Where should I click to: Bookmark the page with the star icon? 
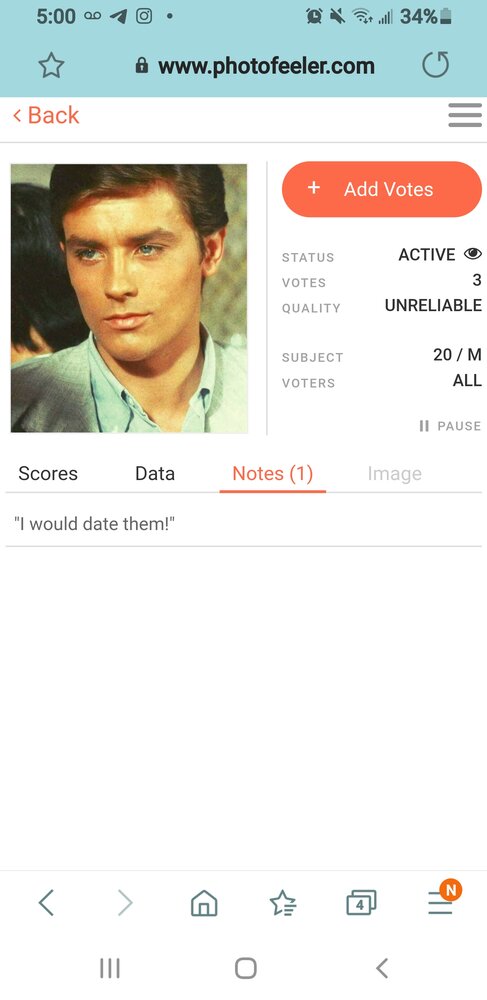[x=51, y=66]
